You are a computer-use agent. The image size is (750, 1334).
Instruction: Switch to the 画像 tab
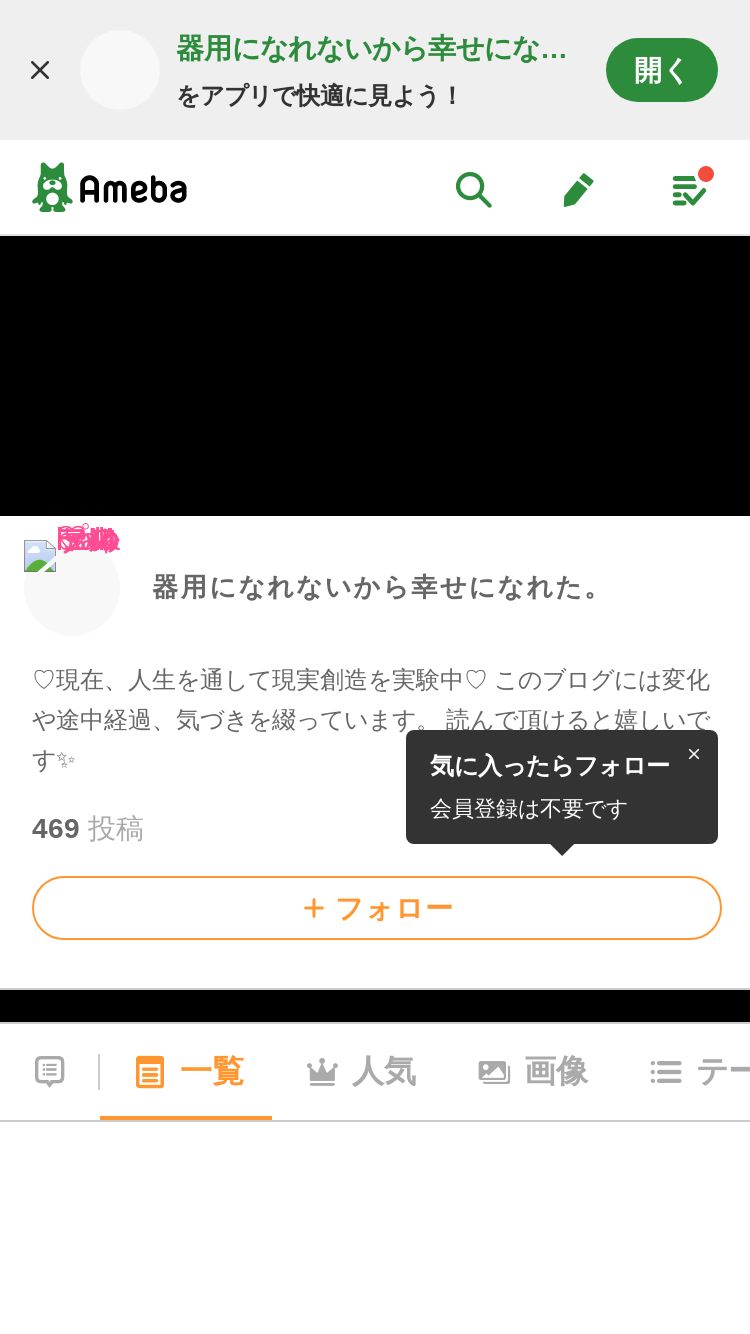coord(532,1072)
